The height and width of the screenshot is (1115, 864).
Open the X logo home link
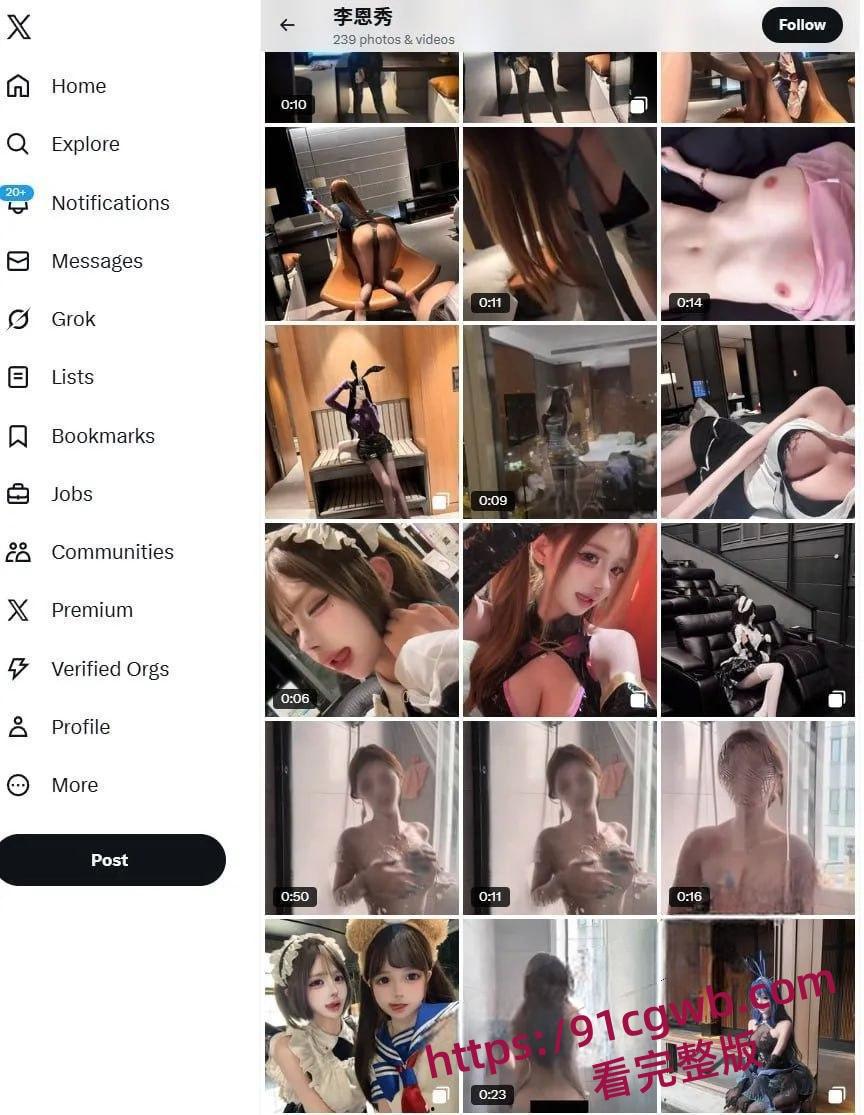[x=19, y=27]
